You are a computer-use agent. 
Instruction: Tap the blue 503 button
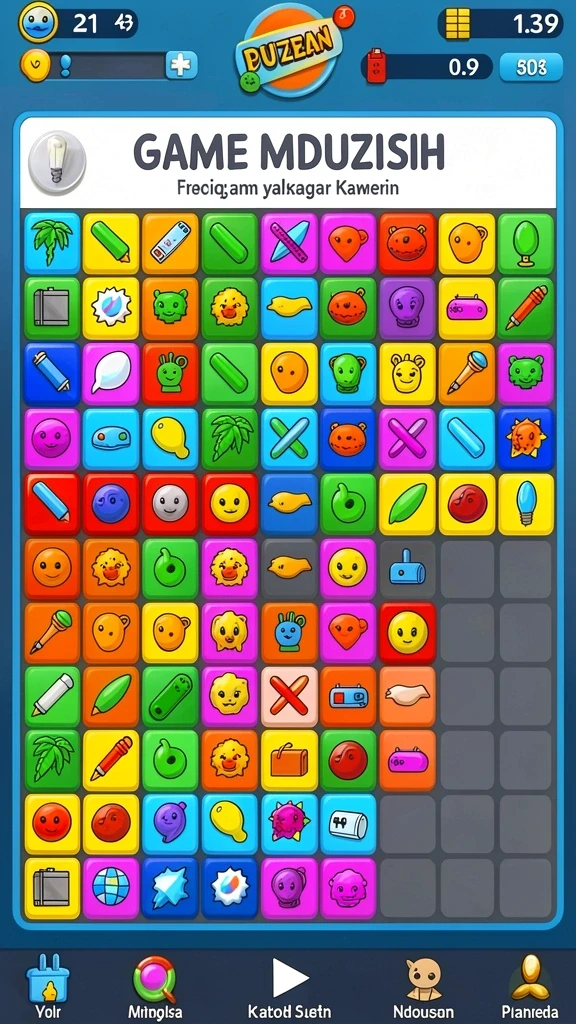click(531, 67)
